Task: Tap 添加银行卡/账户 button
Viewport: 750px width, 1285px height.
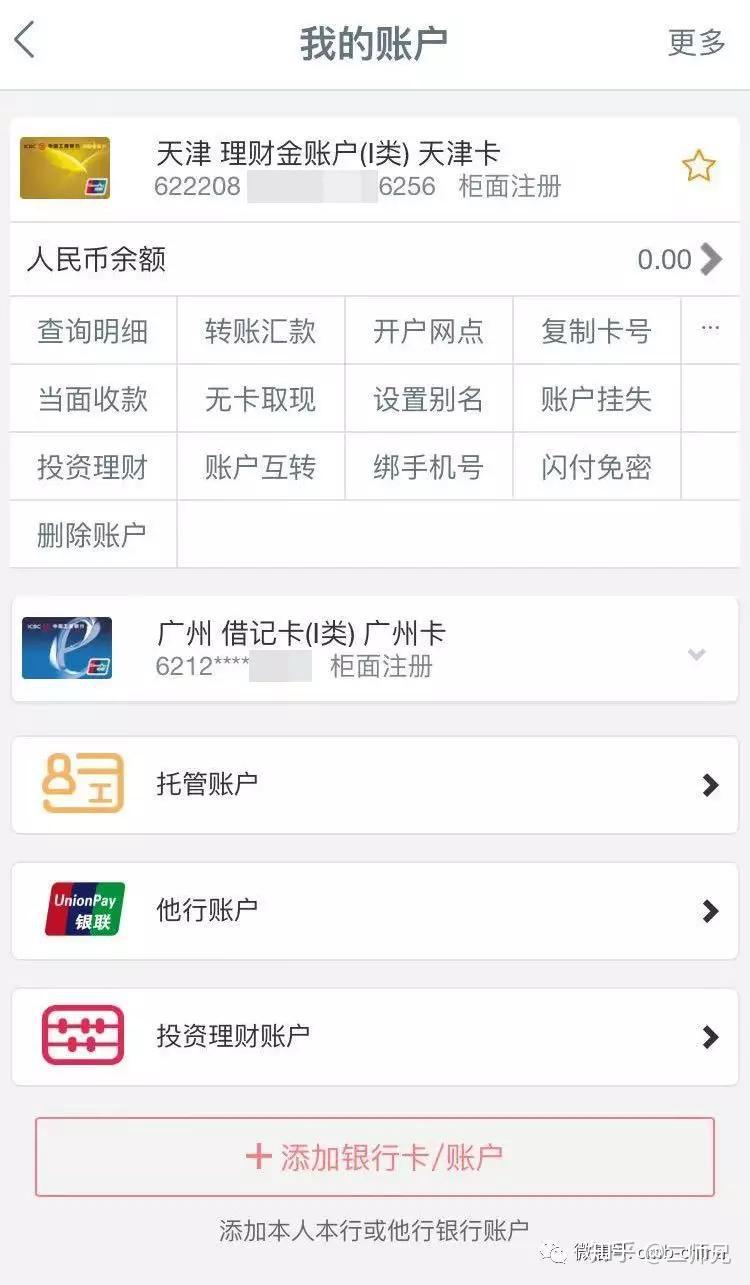Action: coord(375,1157)
